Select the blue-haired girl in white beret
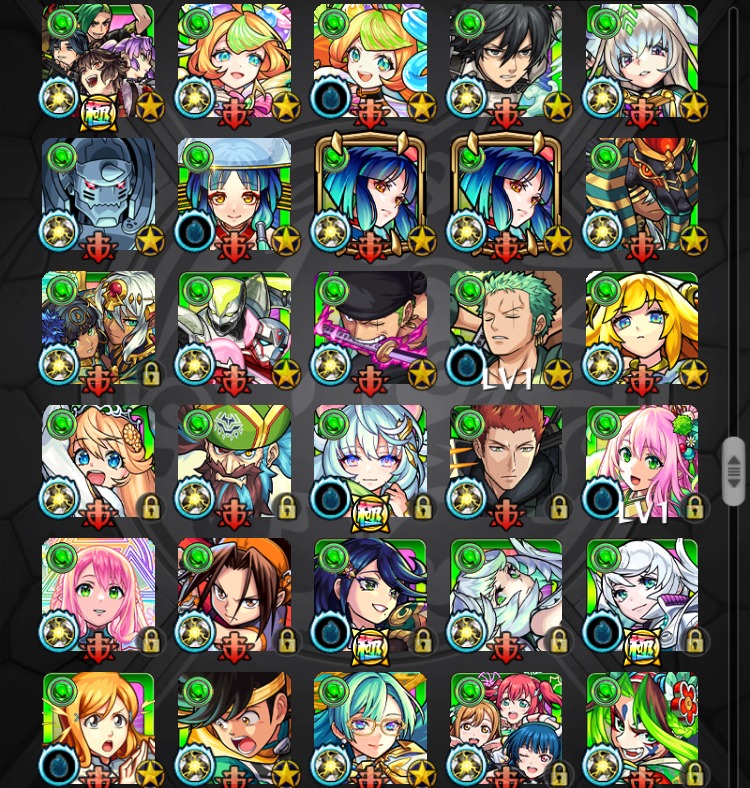Image resolution: width=750 pixels, height=788 pixels. pyautogui.click(x=234, y=195)
